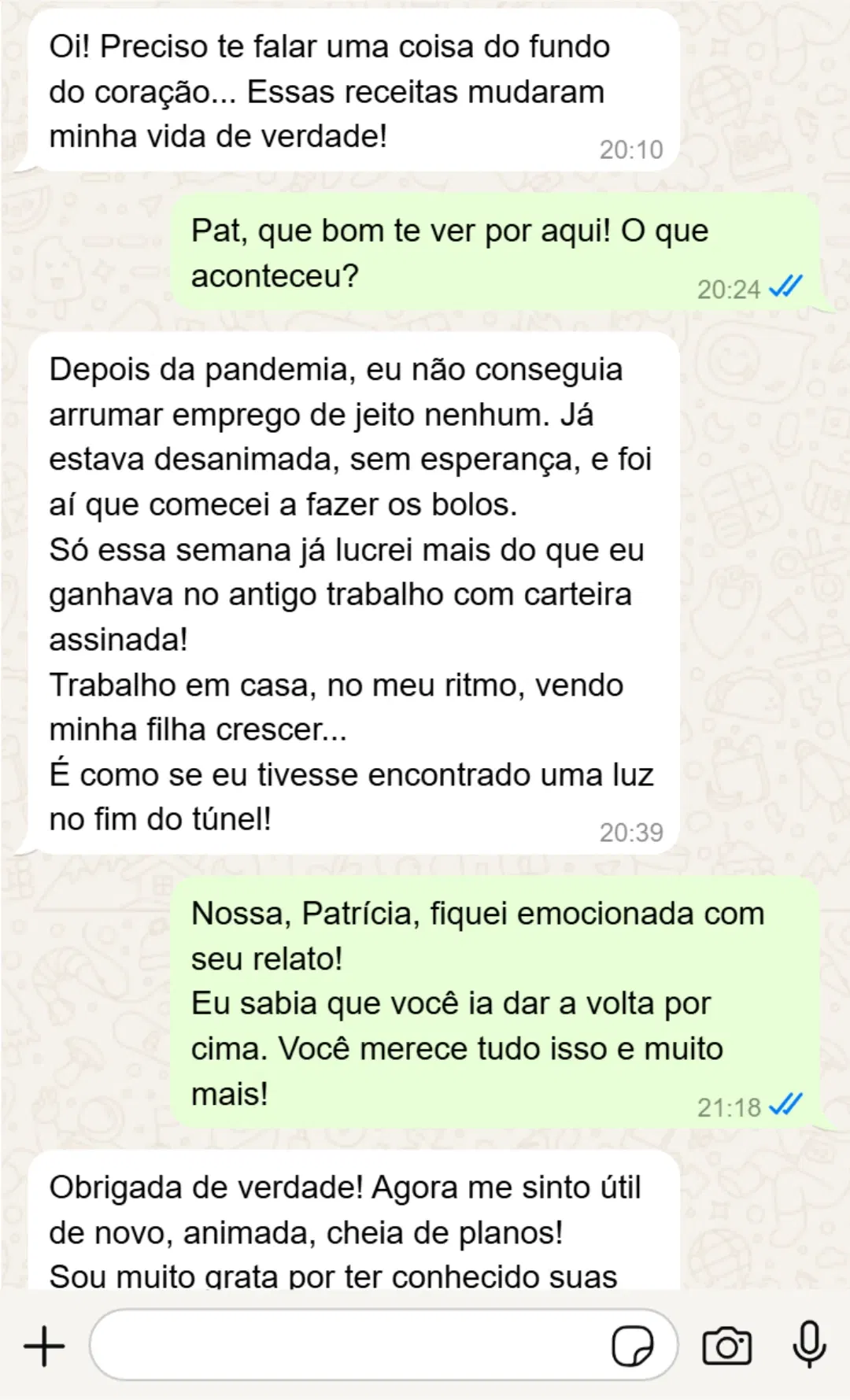This screenshot has width=850, height=1400.
Task: Tap the microphone to record voice message
Action: pyautogui.click(x=809, y=1344)
